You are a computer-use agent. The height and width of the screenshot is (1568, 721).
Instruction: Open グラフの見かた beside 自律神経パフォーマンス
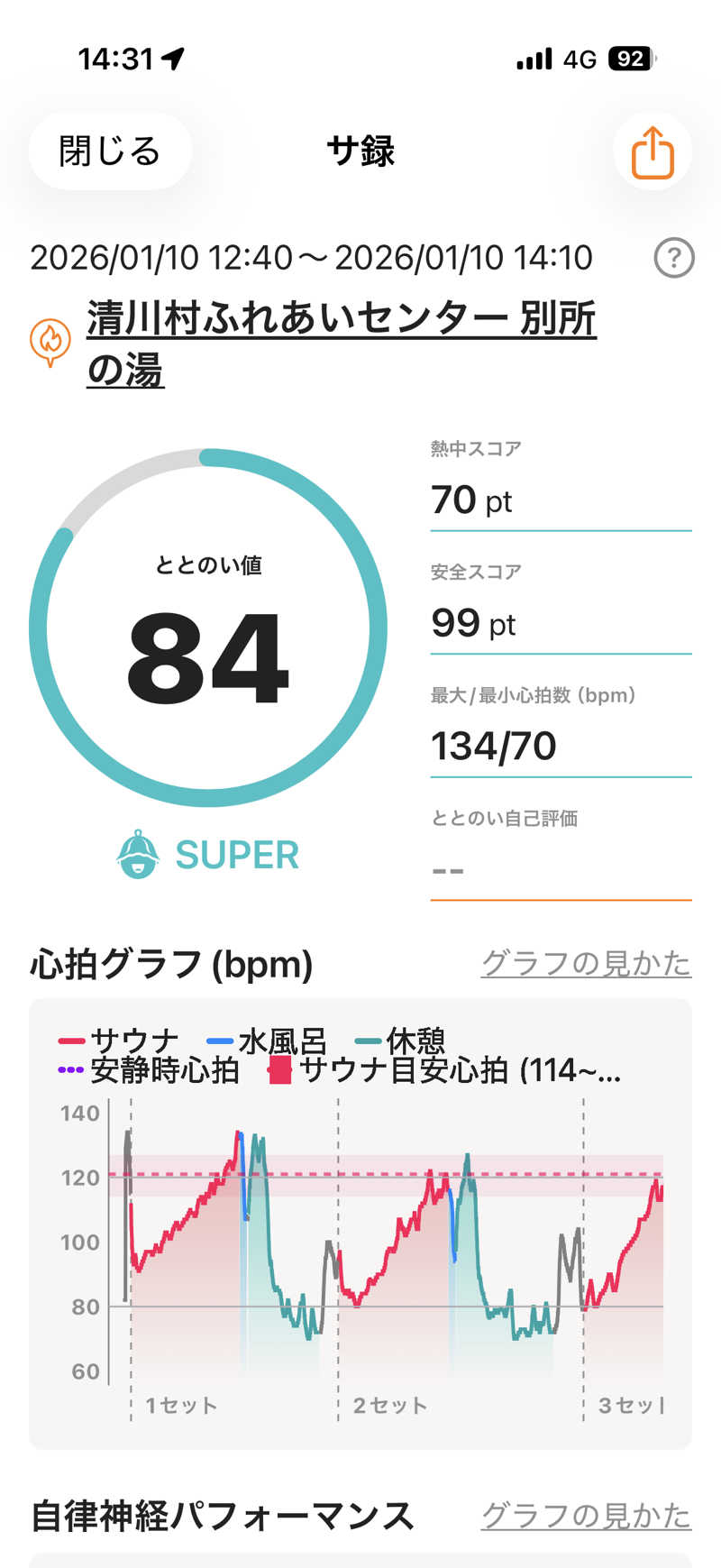[x=586, y=1515]
